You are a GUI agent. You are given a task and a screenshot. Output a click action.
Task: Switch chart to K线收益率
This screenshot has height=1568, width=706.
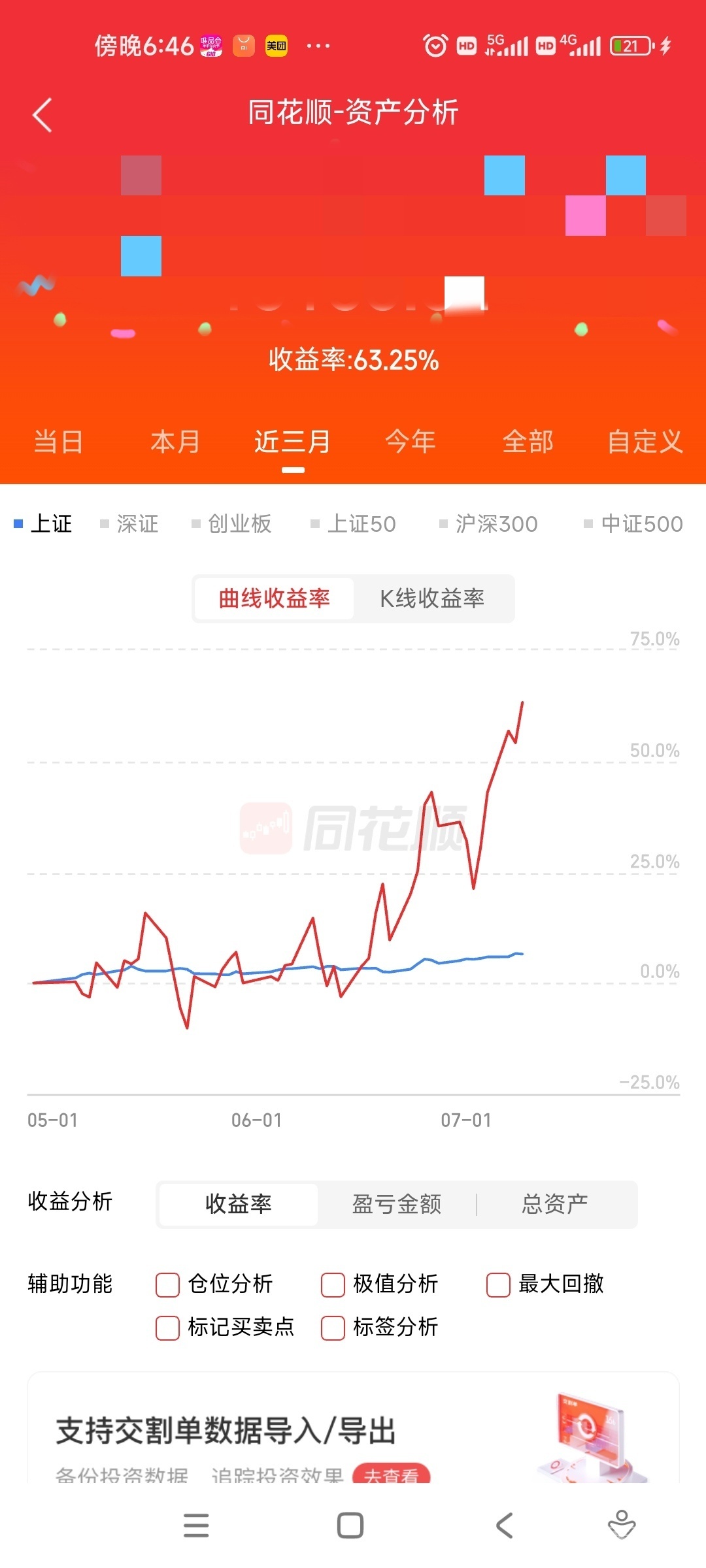[x=432, y=598]
